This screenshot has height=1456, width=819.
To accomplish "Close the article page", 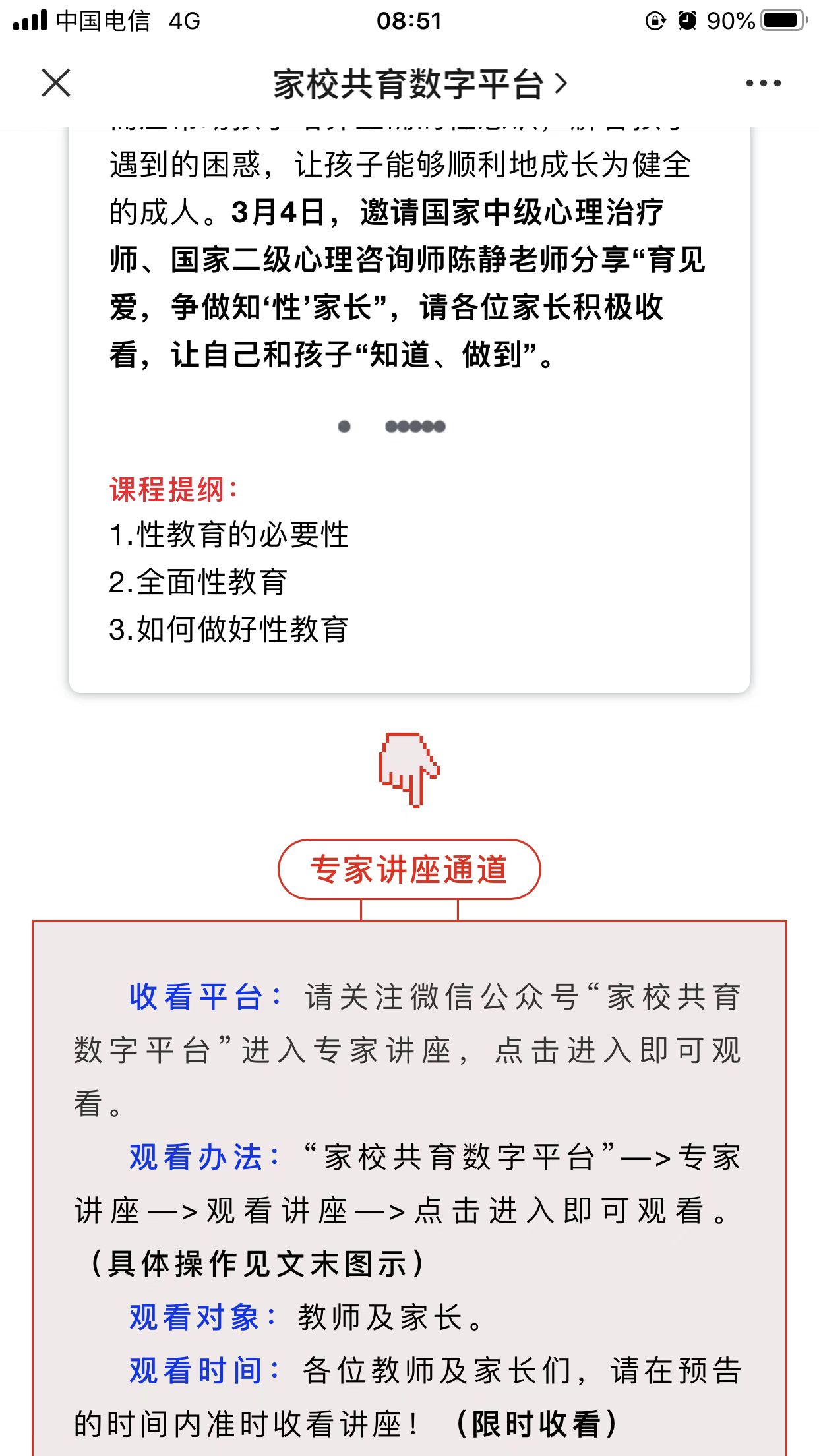I will pyautogui.click(x=56, y=83).
